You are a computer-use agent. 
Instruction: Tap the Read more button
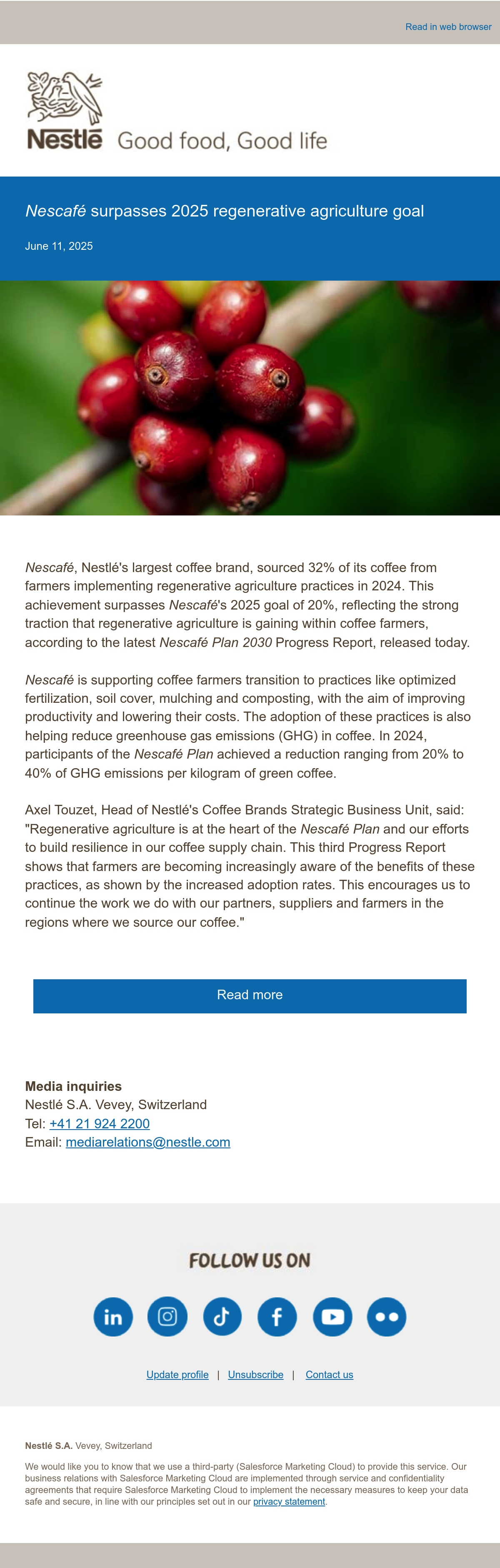[250, 996]
